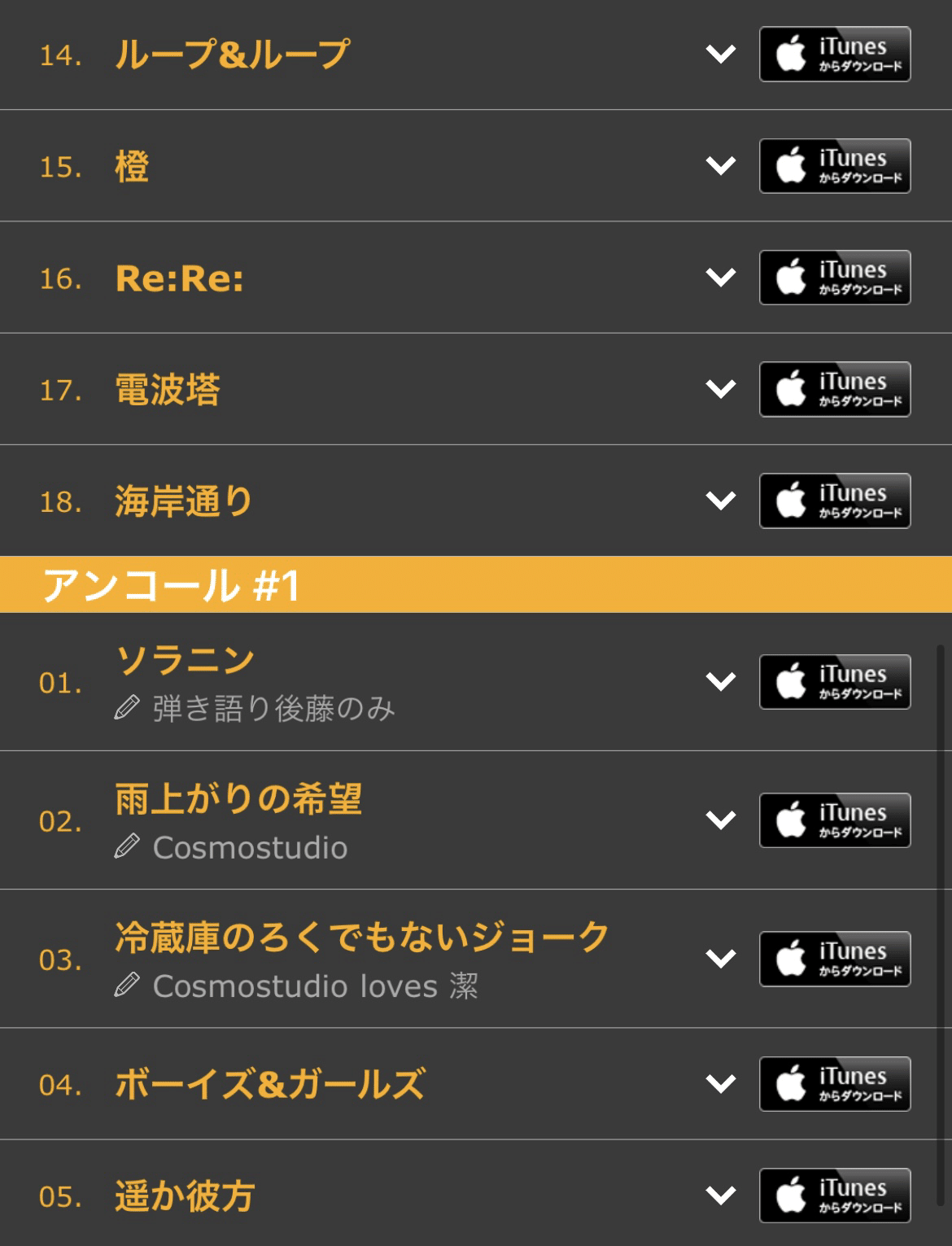Expand details for 海岸通り
952x1246 pixels.
coord(720,501)
